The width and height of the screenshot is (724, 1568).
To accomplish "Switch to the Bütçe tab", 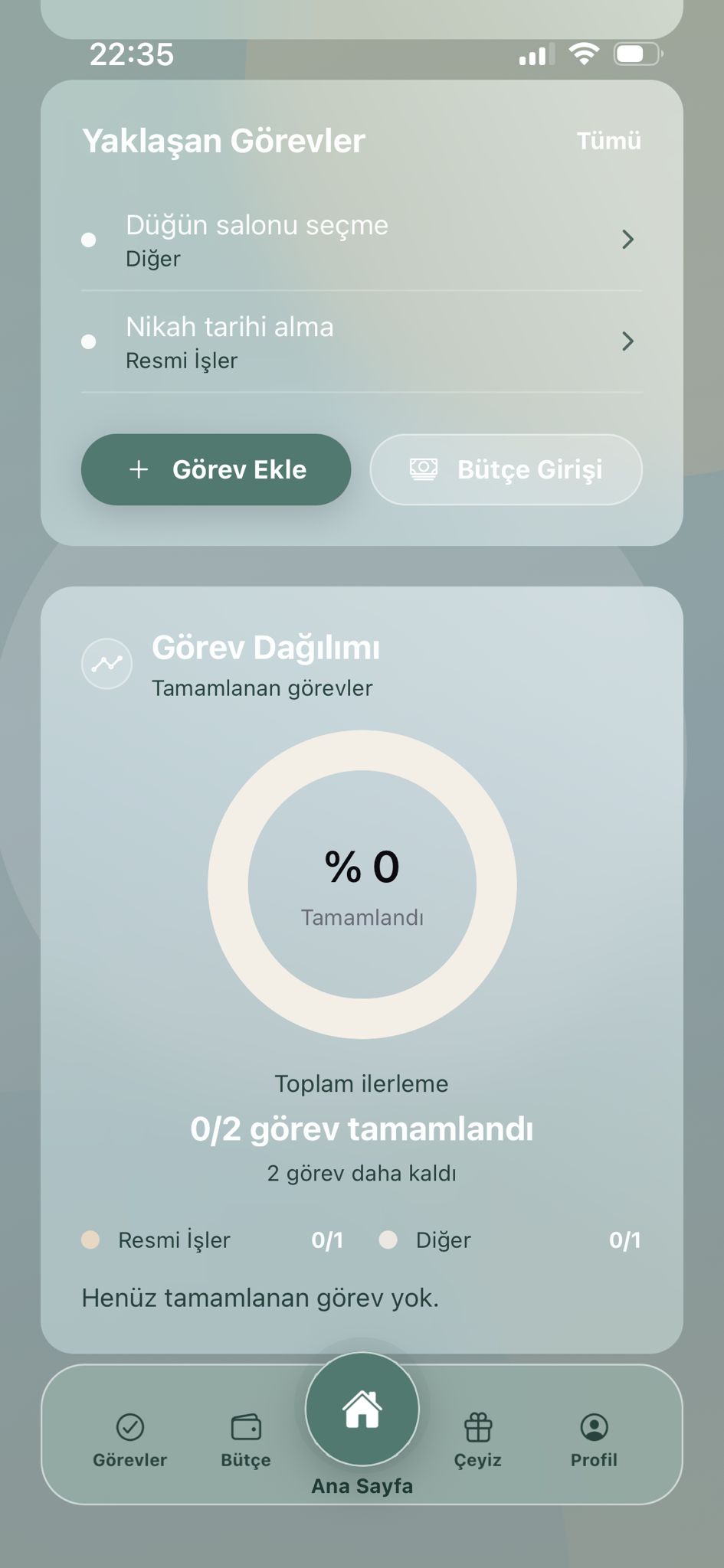I will 245,1439.
